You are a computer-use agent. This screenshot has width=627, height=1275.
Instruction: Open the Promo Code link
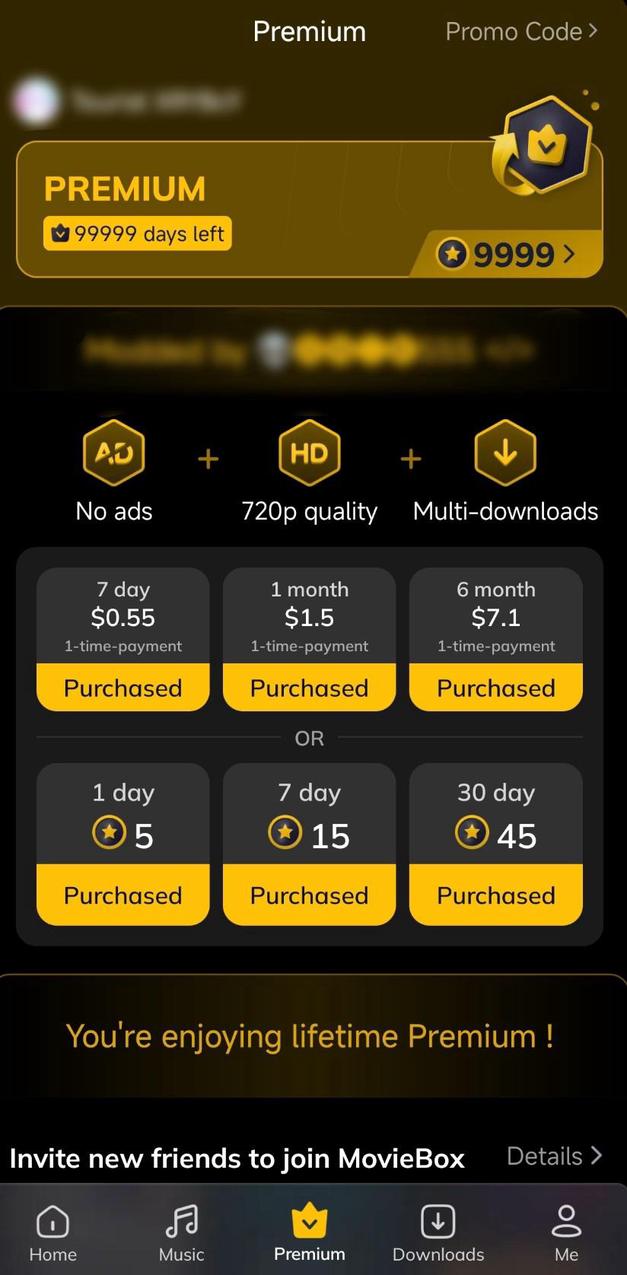521,32
